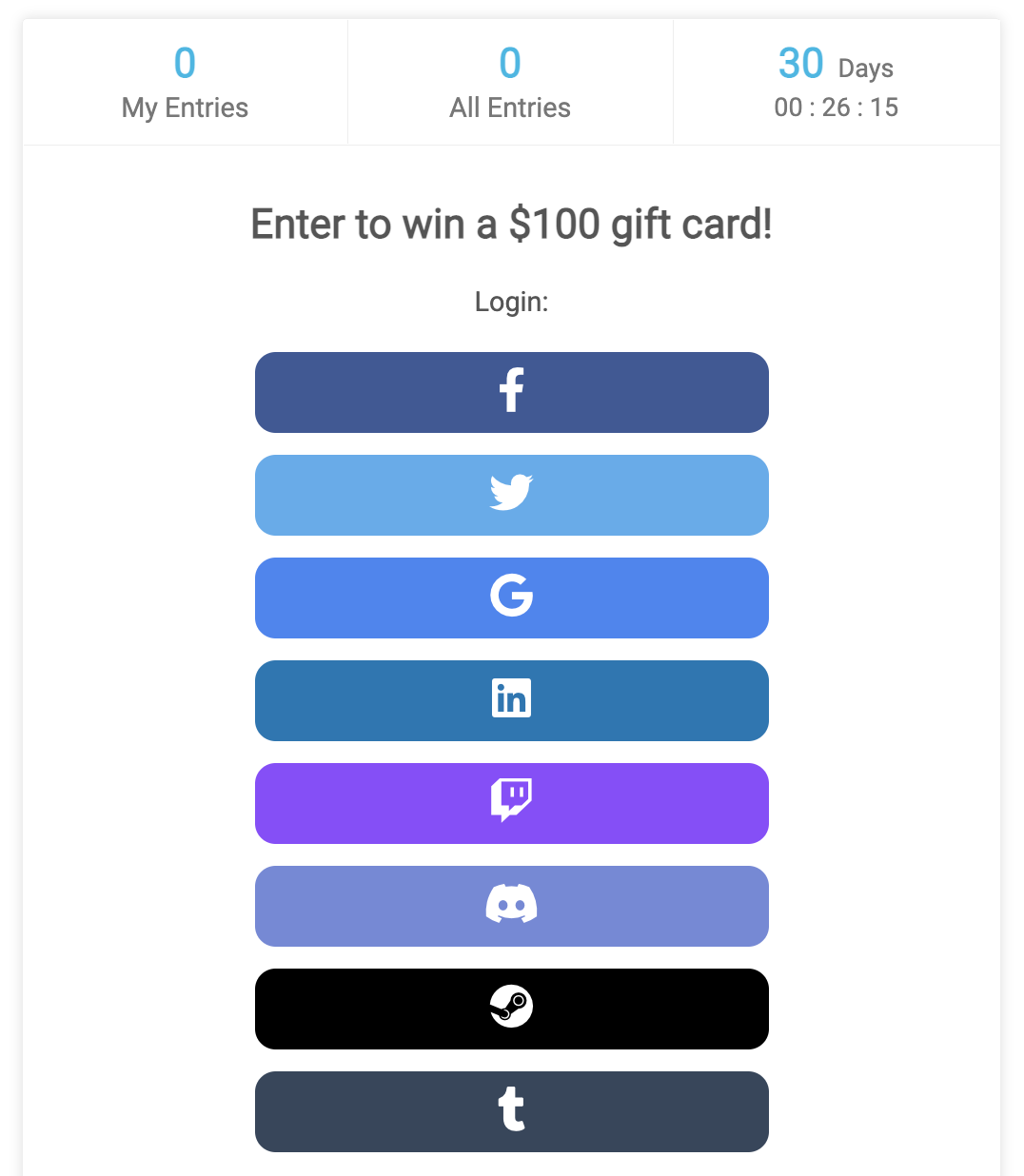This screenshot has width=1024, height=1176.
Task: Login with the Facebook button
Action: pyautogui.click(x=511, y=392)
